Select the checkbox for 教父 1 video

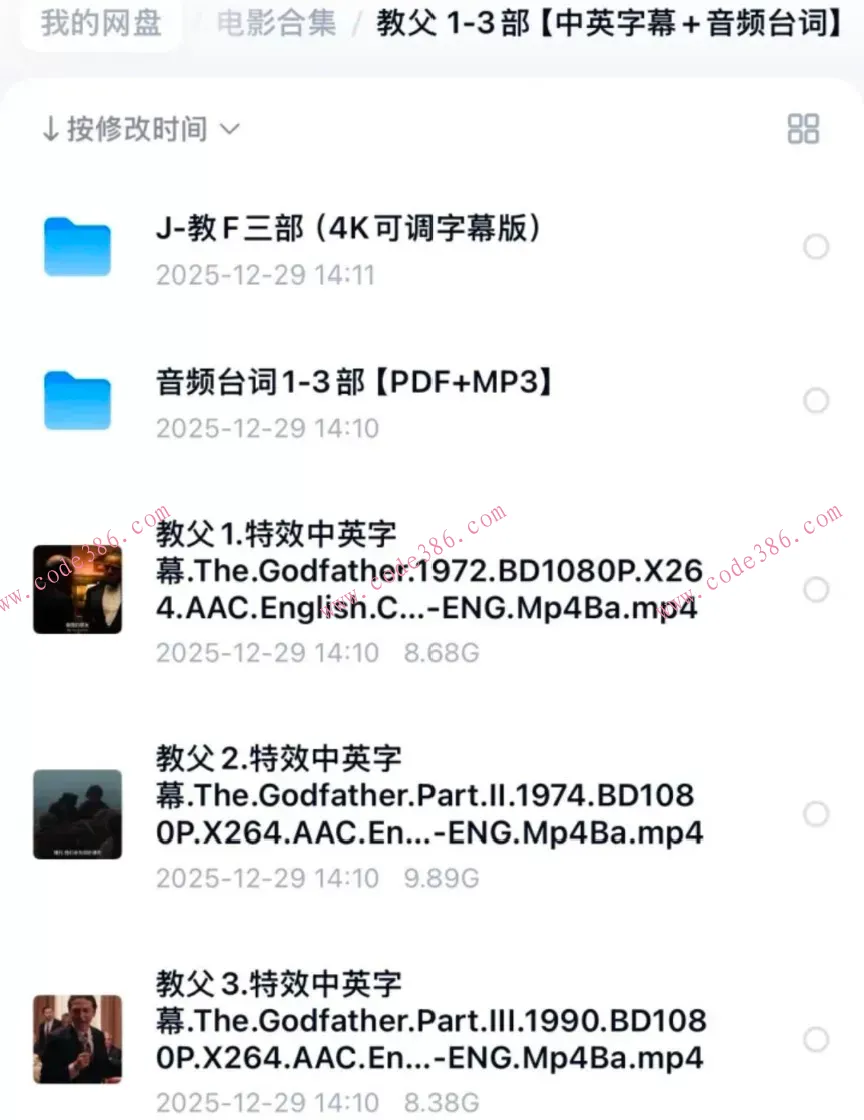click(817, 589)
